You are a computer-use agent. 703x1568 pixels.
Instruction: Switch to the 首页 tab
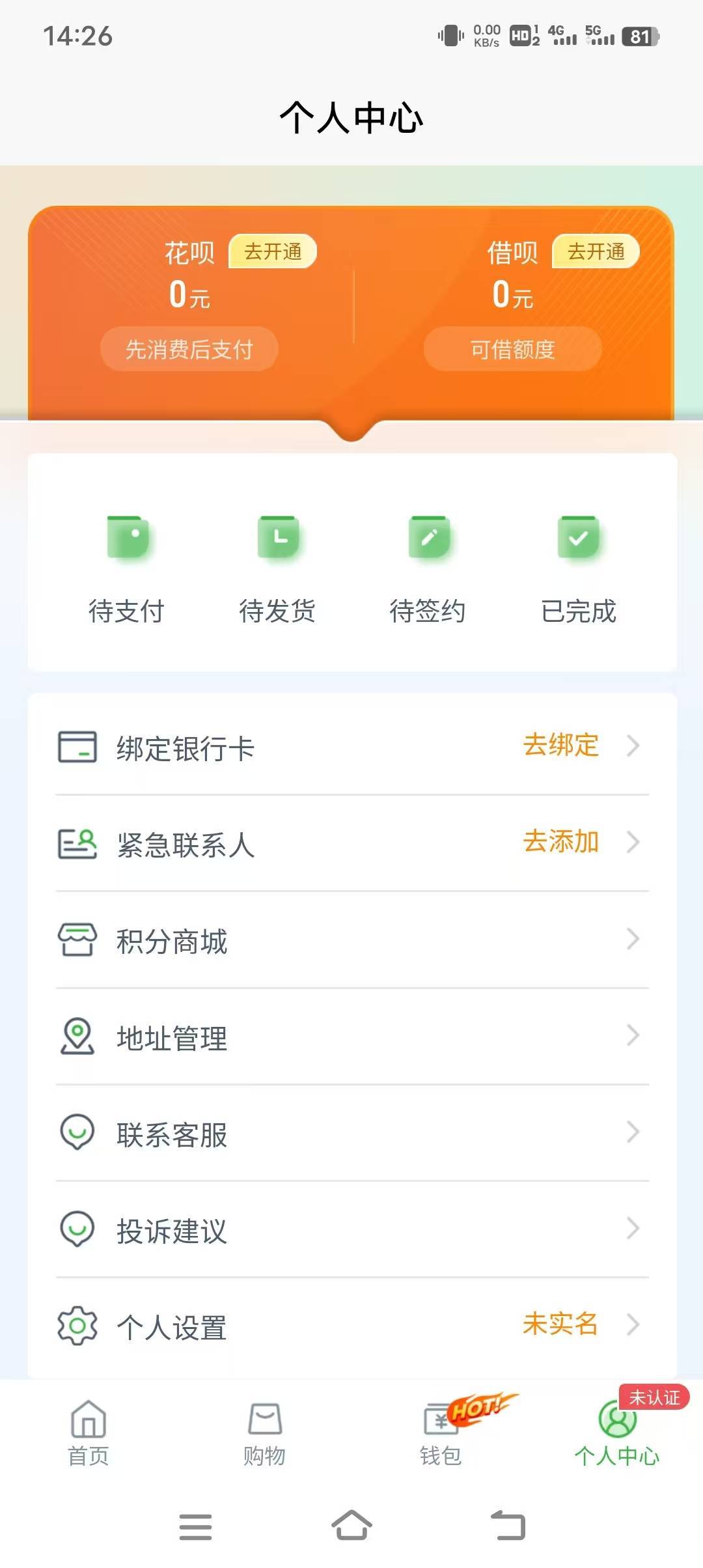[89, 1433]
